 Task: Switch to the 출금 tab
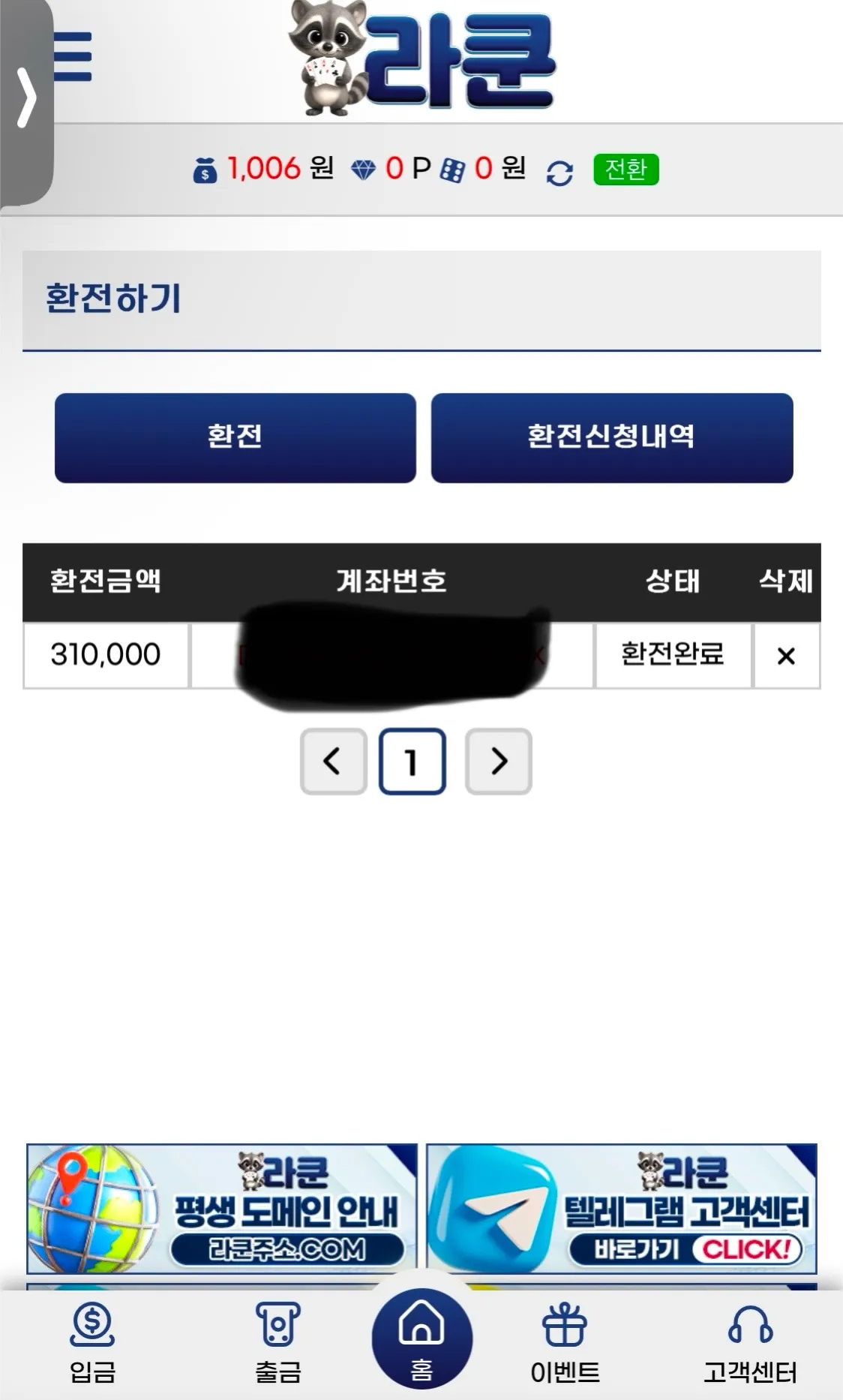coord(278,1344)
